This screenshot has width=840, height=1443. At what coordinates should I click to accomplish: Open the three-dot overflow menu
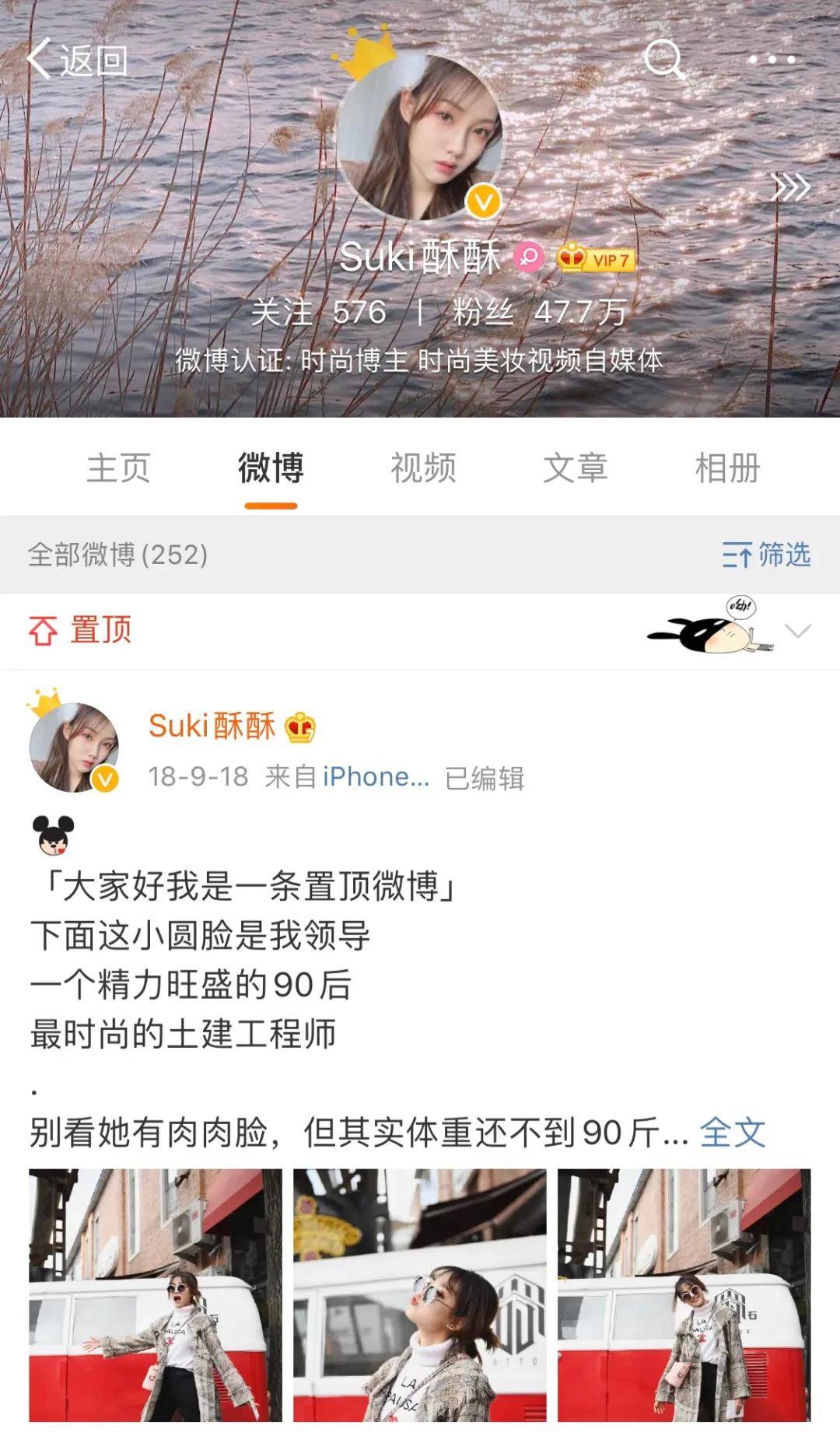pos(772,59)
